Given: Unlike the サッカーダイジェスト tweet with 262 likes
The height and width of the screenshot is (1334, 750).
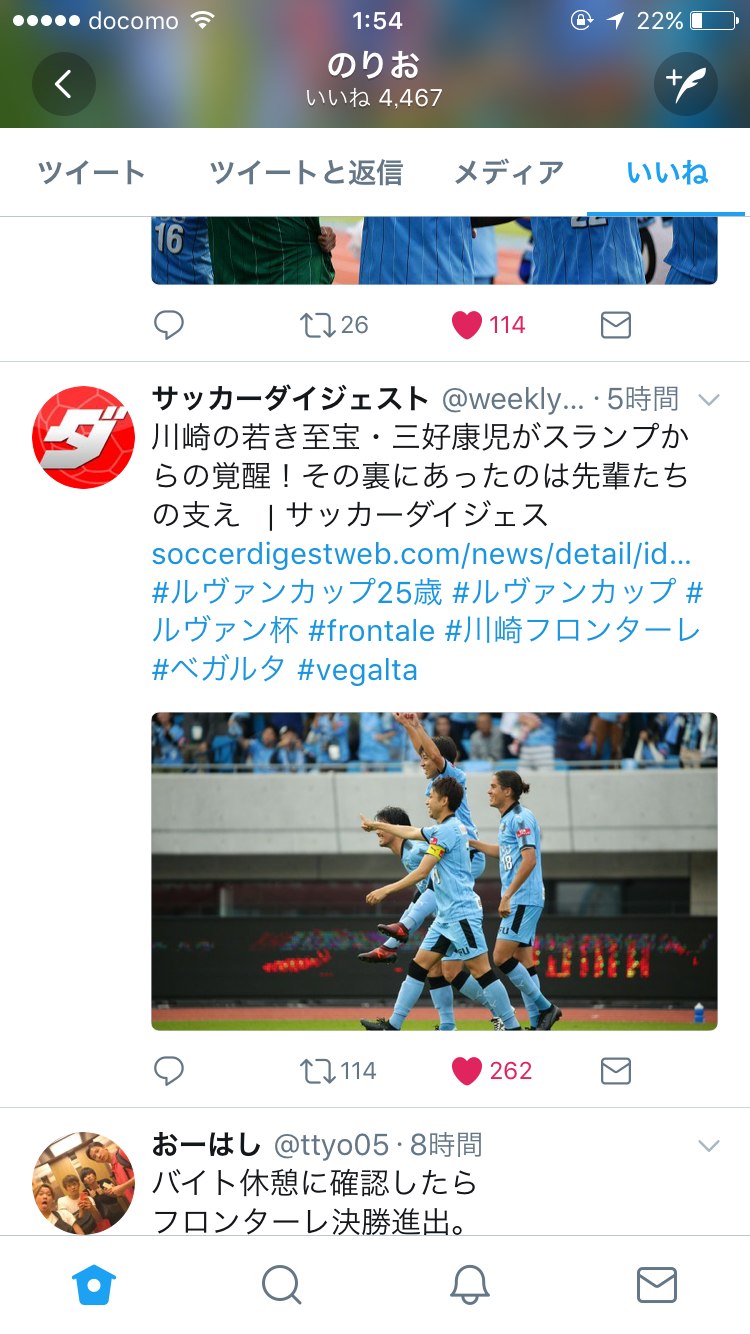Looking at the screenshot, I should tap(467, 1071).
